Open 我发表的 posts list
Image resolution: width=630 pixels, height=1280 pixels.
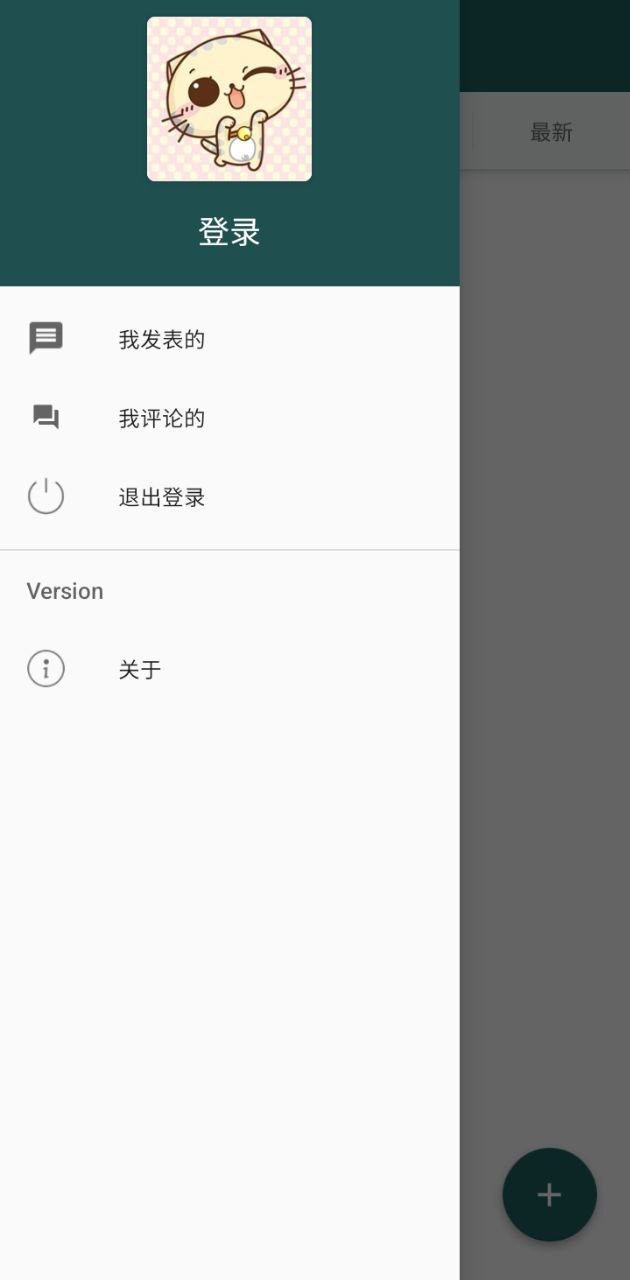click(x=161, y=339)
